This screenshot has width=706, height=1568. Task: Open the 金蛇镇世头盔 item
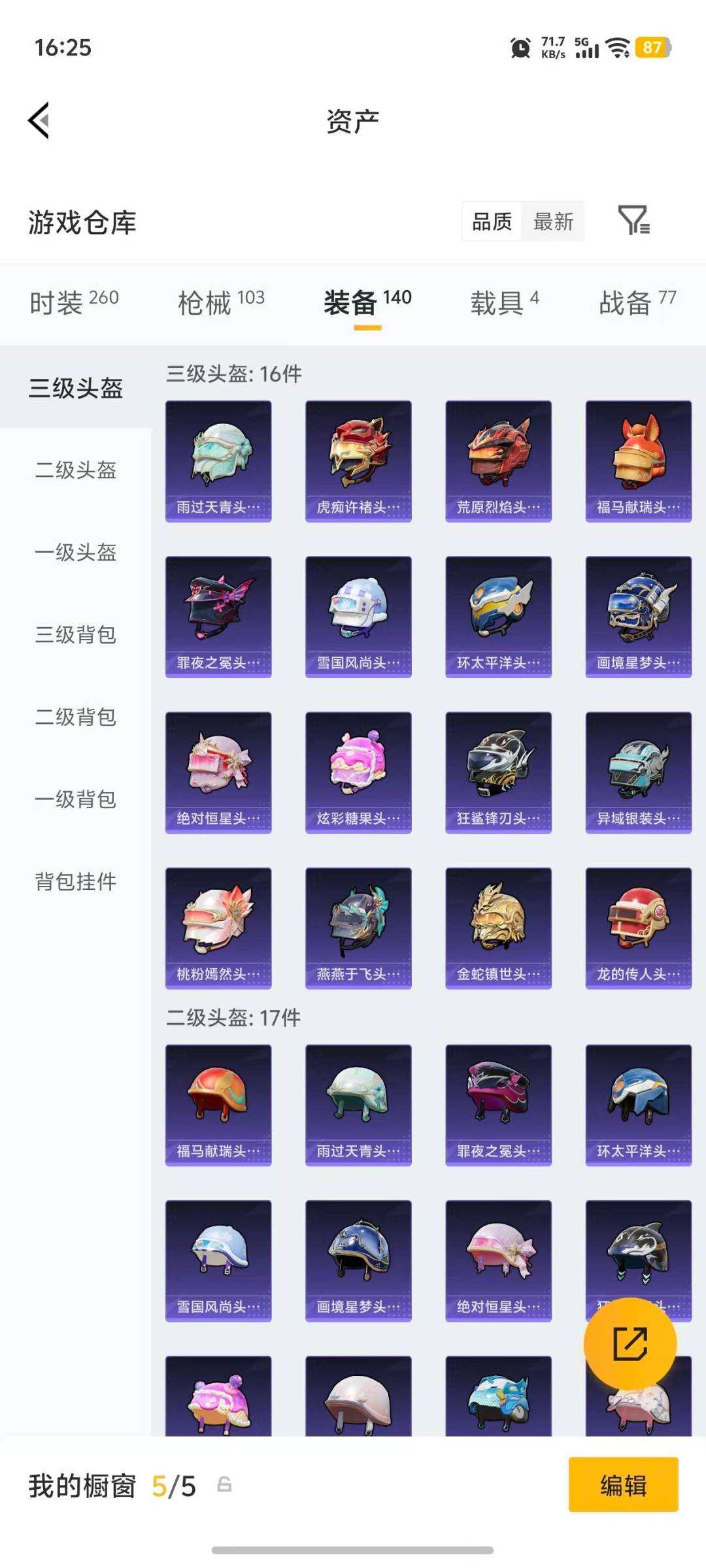click(x=497, y=926)
